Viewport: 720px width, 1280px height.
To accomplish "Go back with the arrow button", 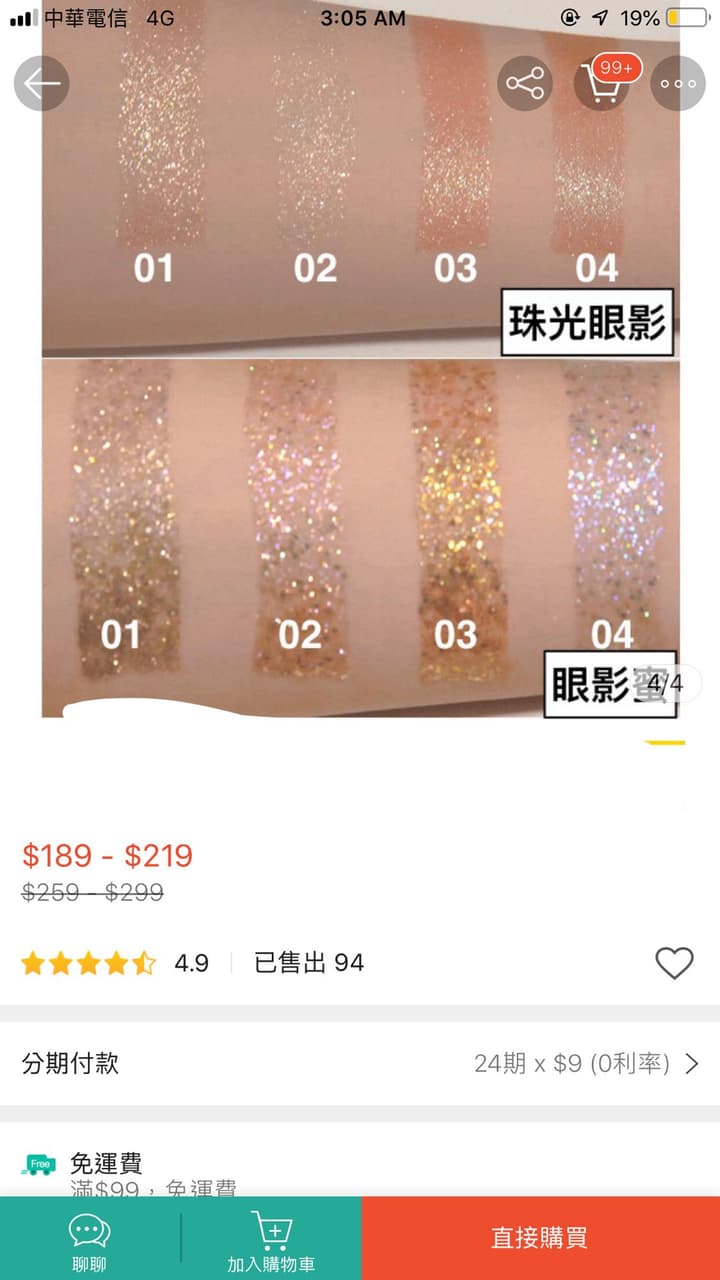I will [41, 83].
